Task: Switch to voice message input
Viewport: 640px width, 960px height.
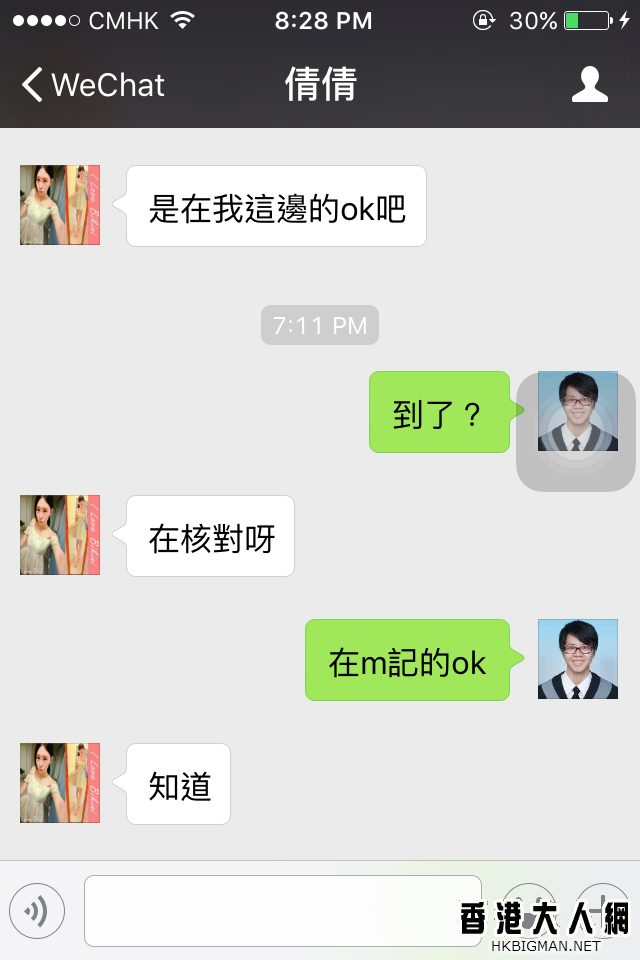Action: [x=37, y=910]
